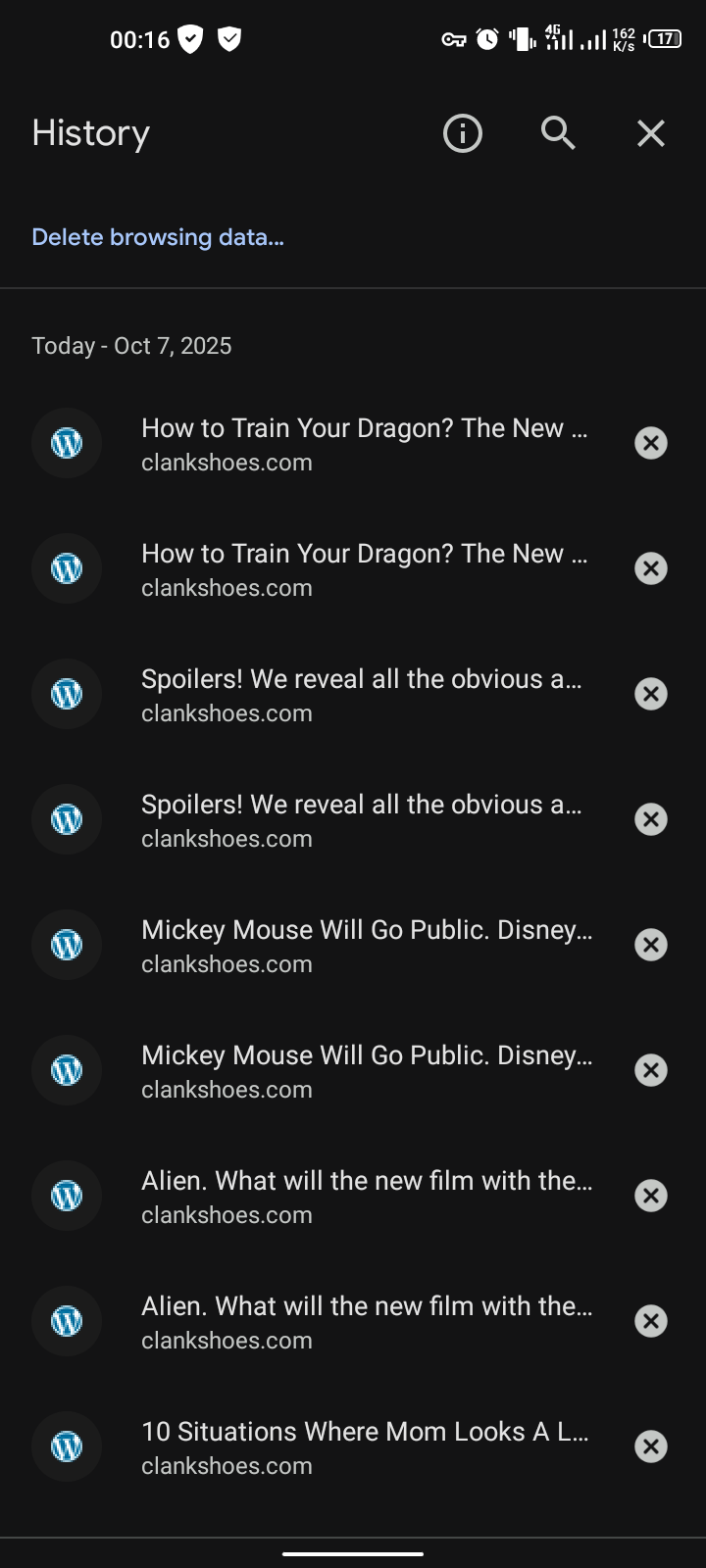This screenshot has width=706, height=1568.
Task: Search through browsing history
Action: [x=558, y=133]
